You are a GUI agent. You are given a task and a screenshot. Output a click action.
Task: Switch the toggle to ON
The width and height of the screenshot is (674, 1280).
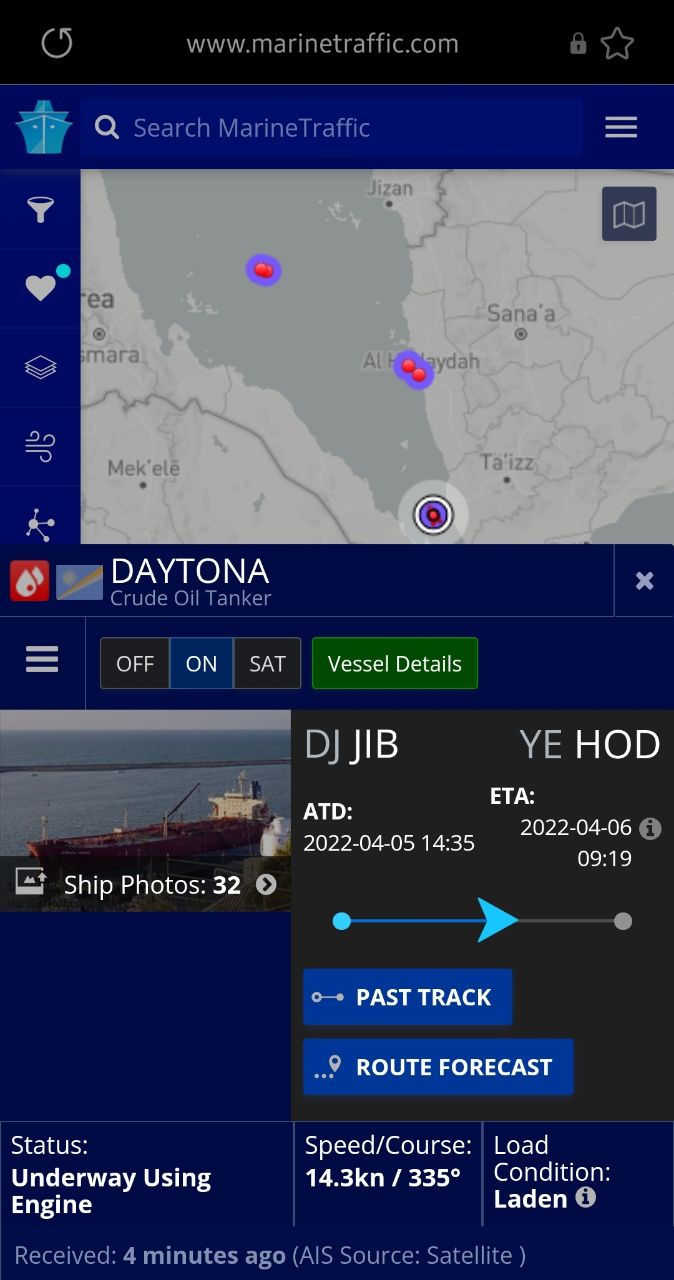[201, 664]
